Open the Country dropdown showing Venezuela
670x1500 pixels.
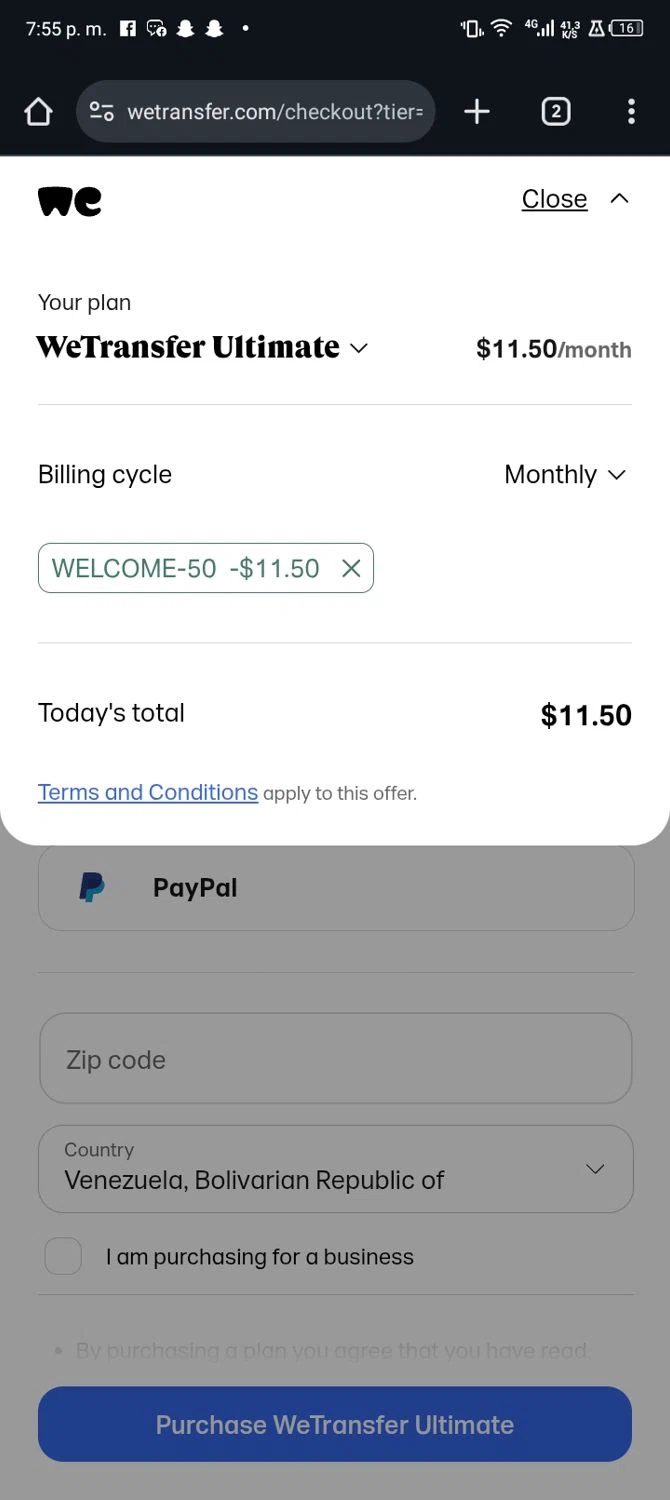[x=336, y=1169]
